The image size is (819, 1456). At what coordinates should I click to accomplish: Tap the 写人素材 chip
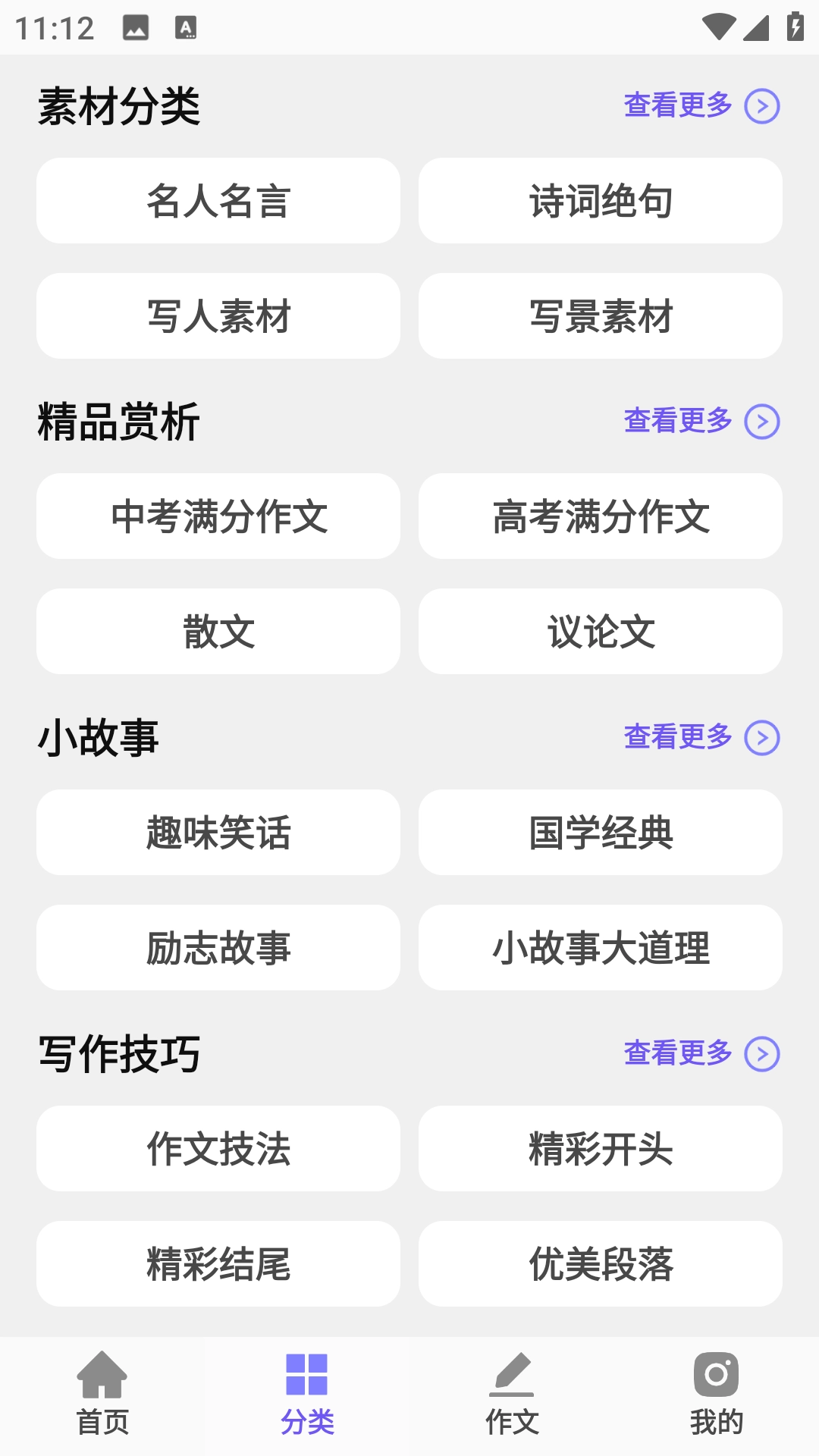[x=218, y=316]
